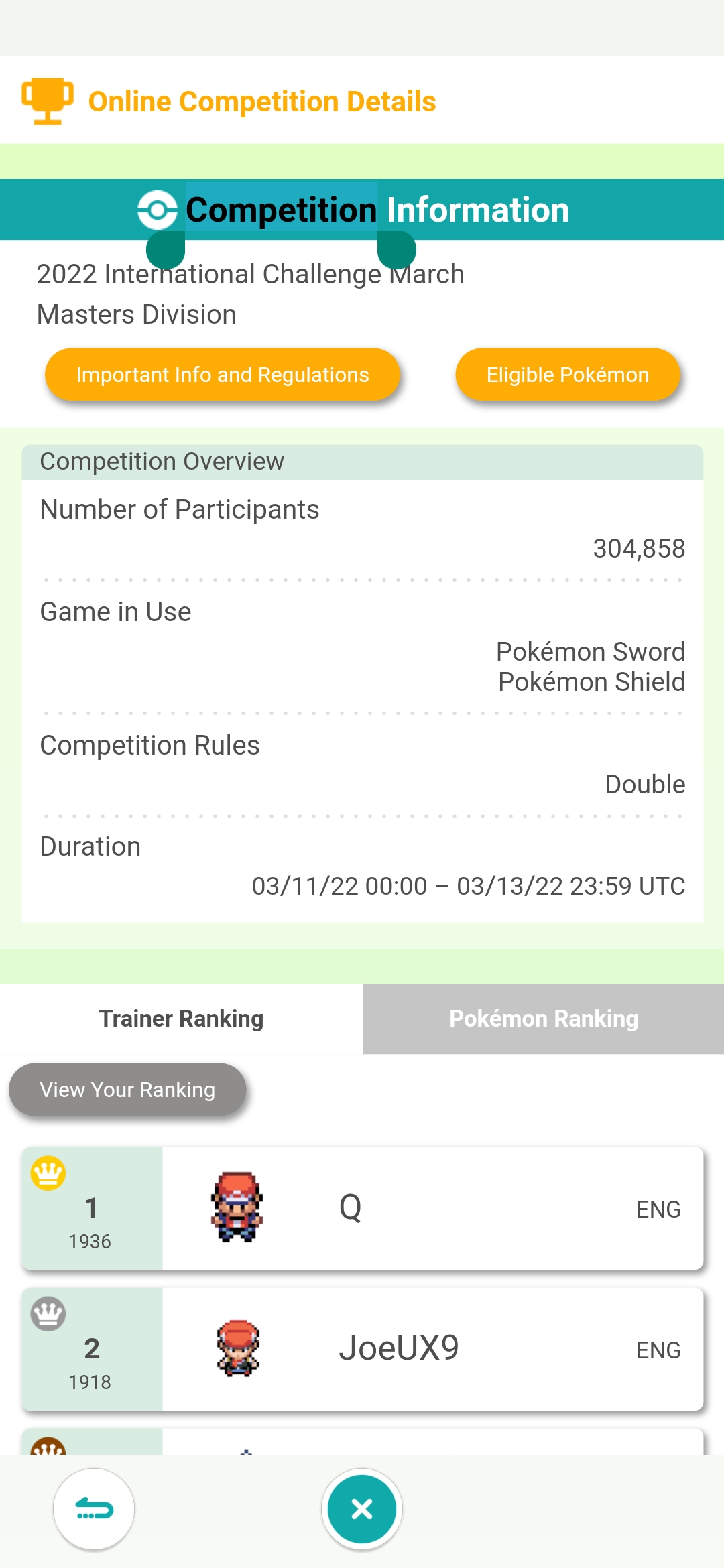This screenshot has height=1568, width=724.
Task: Close the competition details screen
Action: (x=362, y=1509)
